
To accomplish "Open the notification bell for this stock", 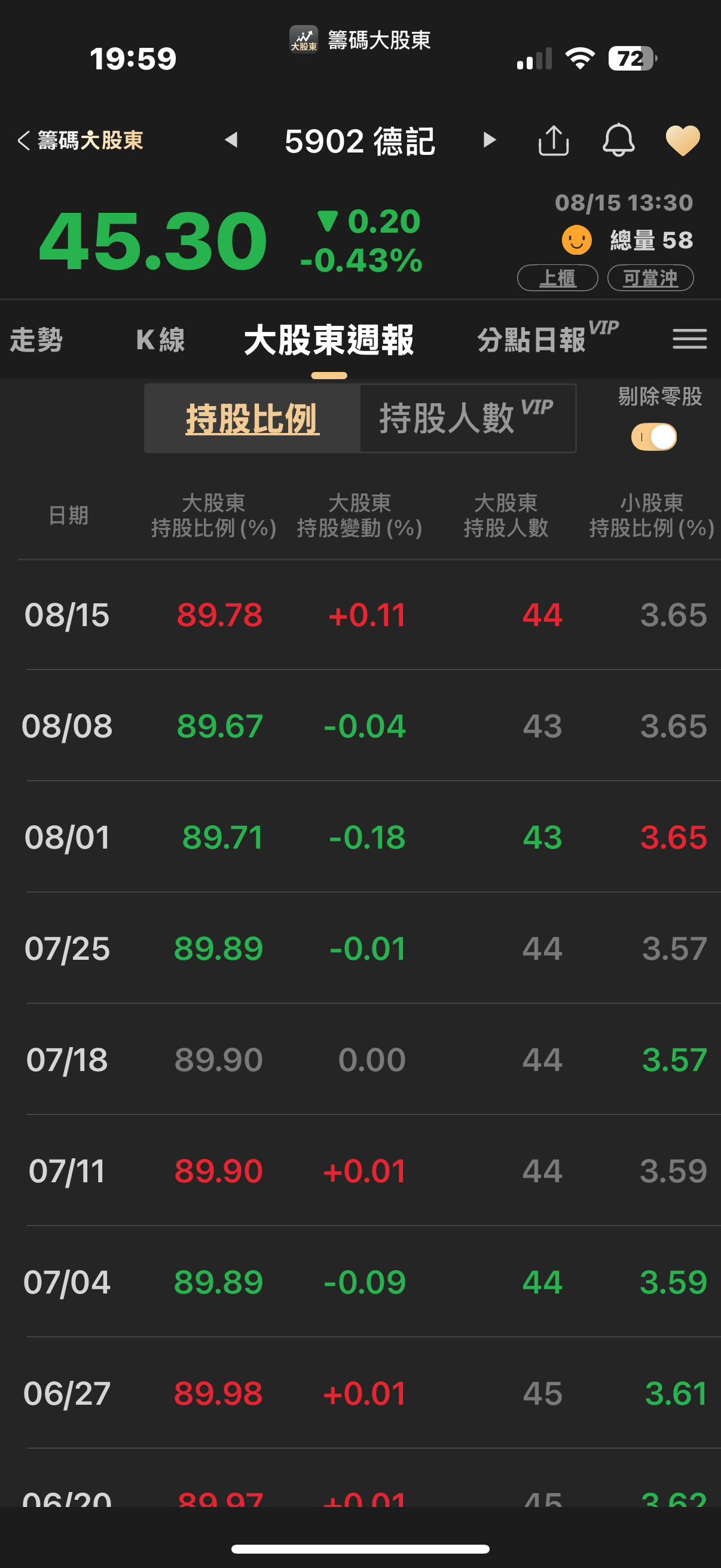I will coord(618,141).
